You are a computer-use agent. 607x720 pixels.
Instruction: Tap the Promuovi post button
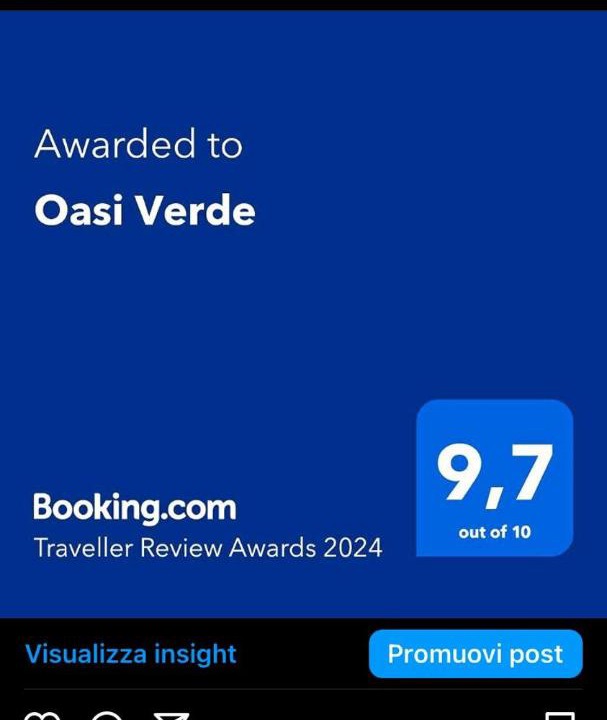pyautogui.click(x=475, y=655)
